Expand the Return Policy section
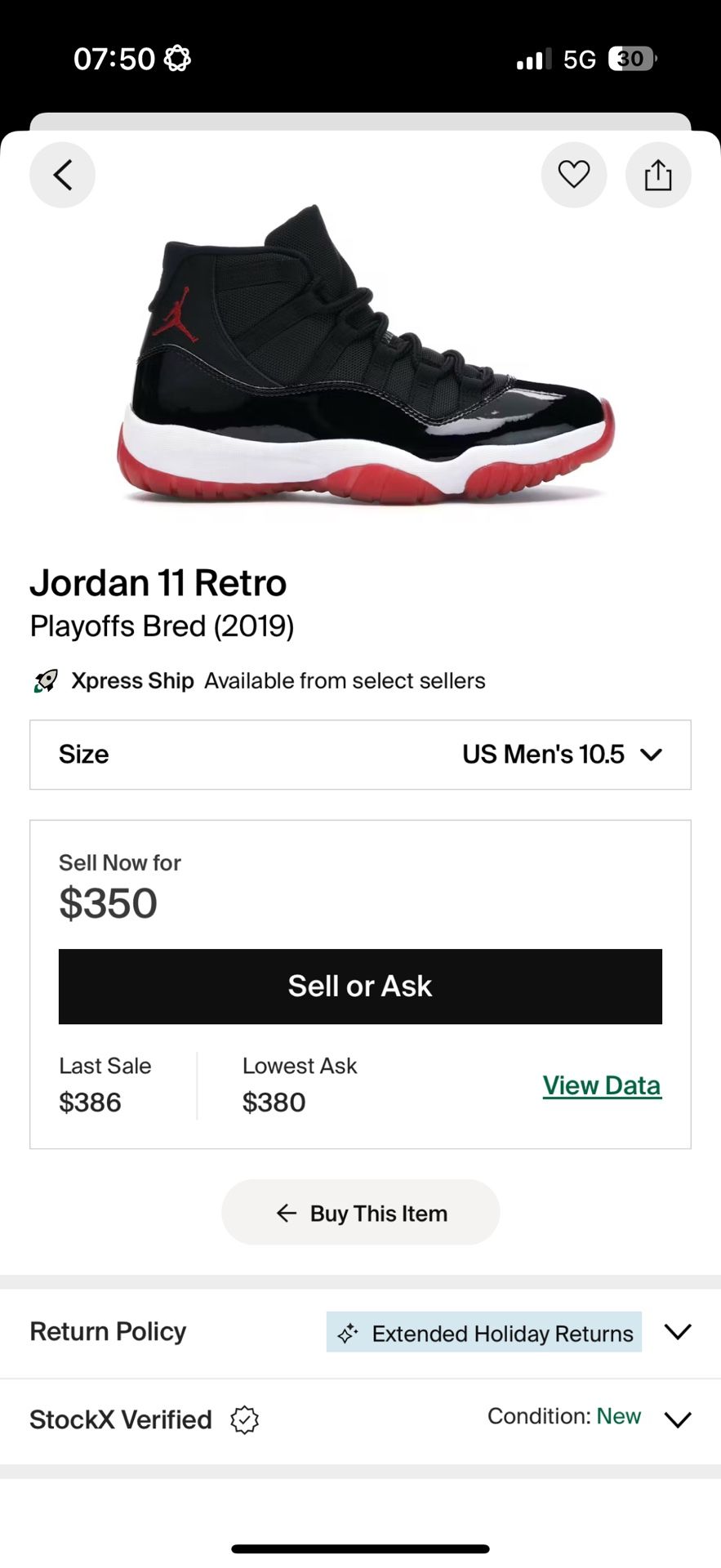Screen dimensions: 721x1568 point(678,1331)
